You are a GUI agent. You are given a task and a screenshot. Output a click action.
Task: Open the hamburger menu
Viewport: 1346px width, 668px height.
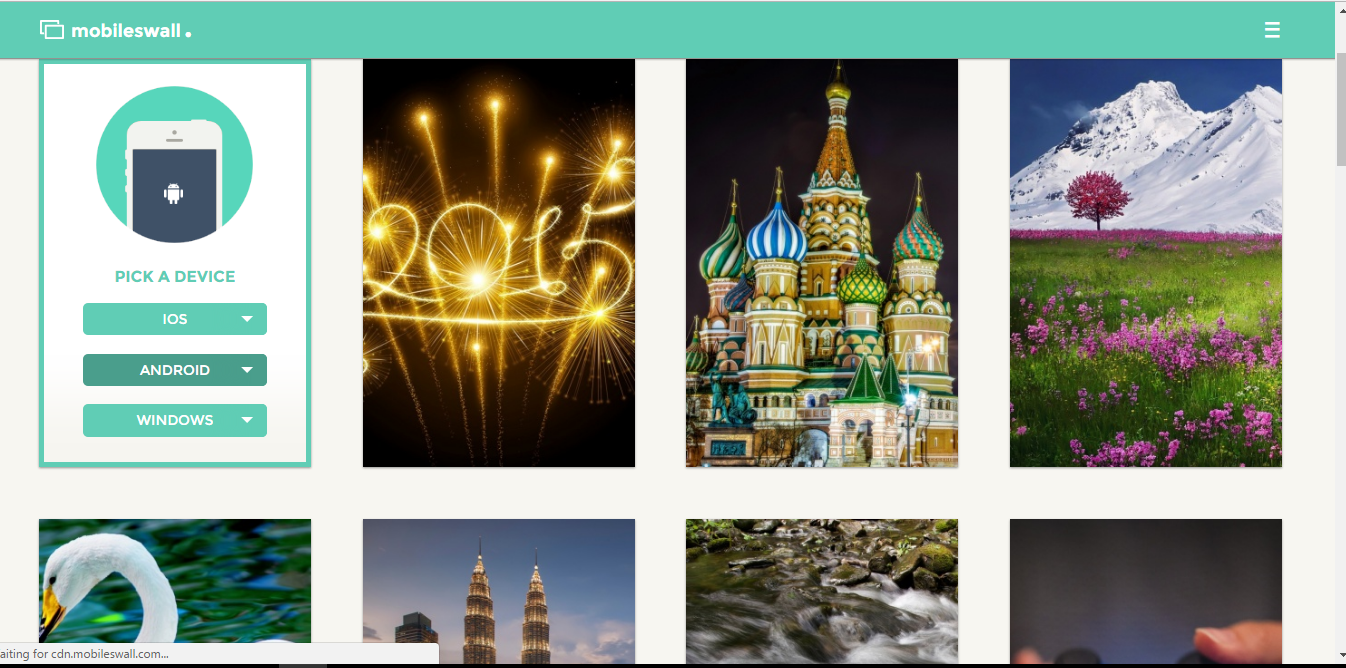[1272, 30]
